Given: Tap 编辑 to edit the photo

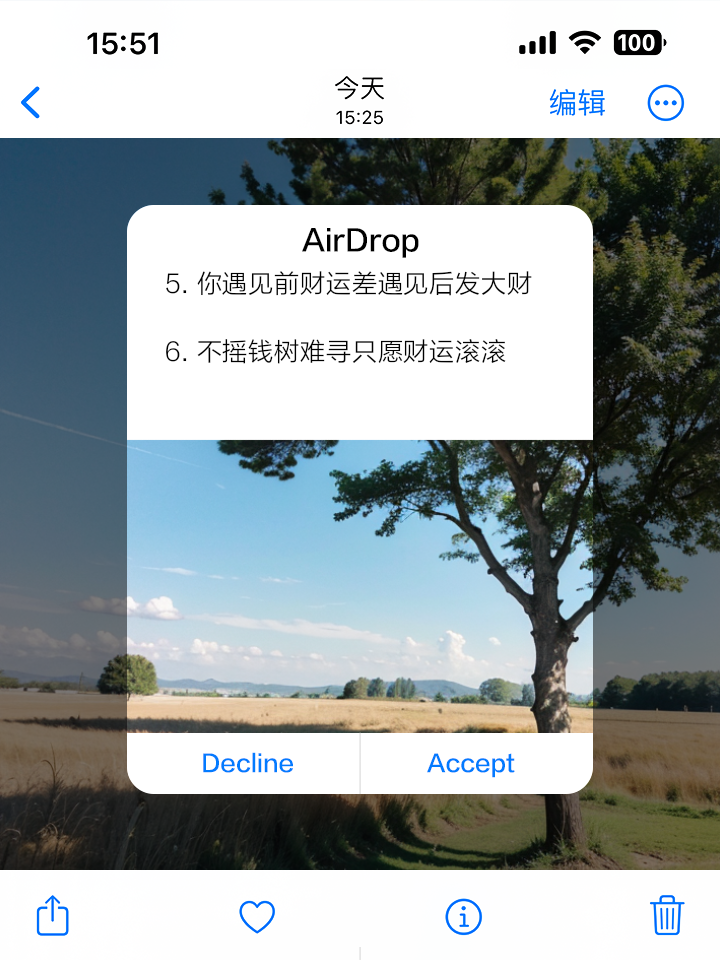Looking at the screenshot, I should click(577, 102).
